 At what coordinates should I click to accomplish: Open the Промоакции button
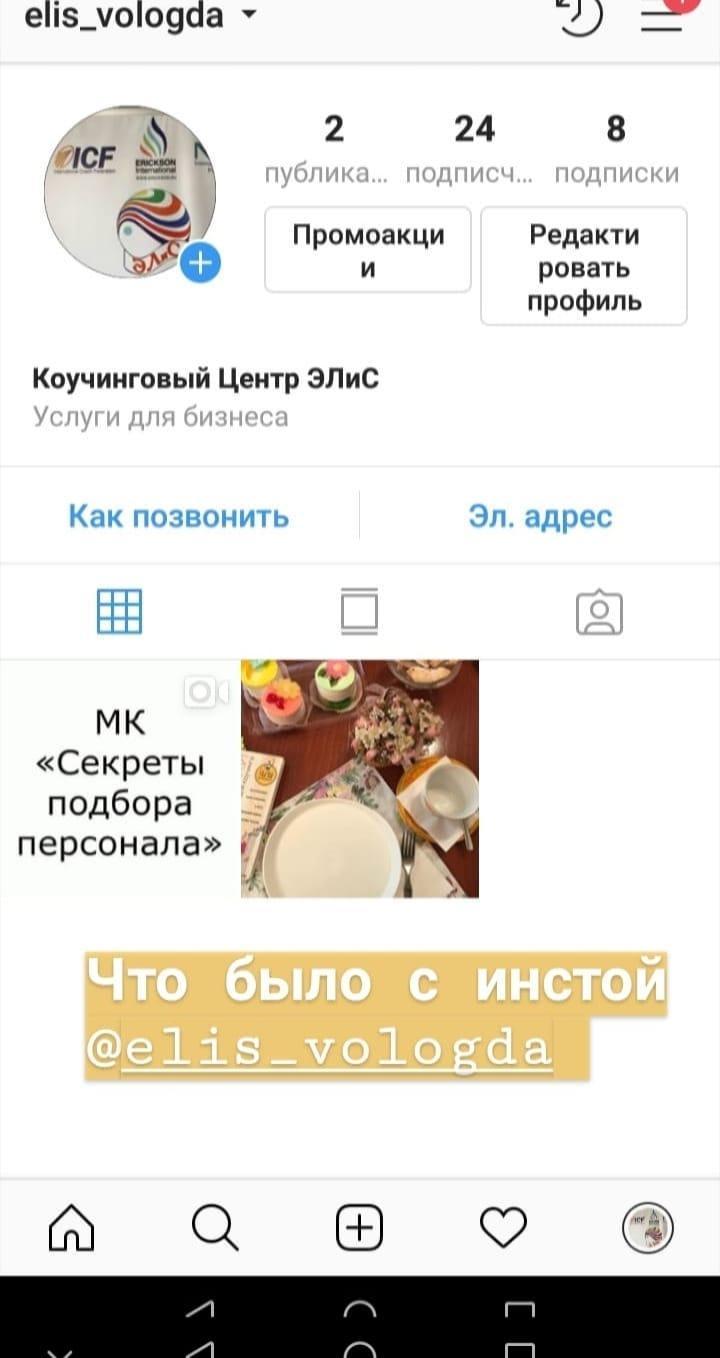click(367, 250)
